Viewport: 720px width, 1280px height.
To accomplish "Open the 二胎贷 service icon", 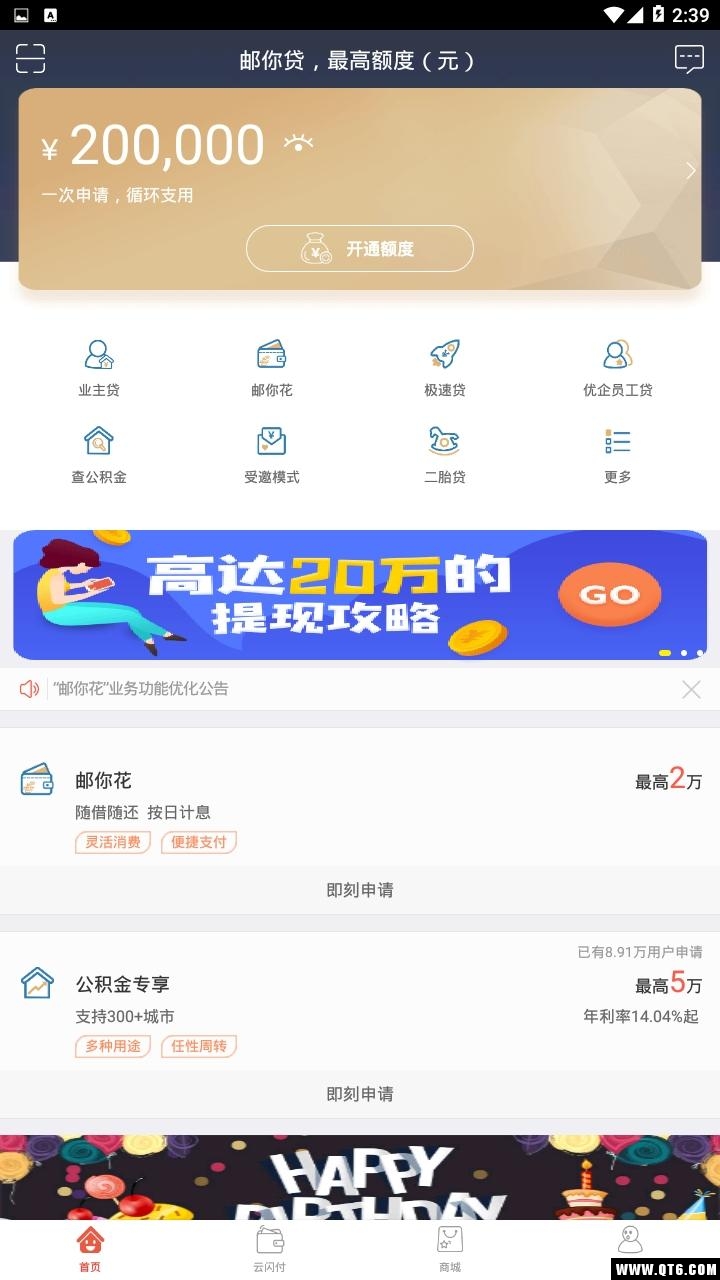I will point(445,452).
